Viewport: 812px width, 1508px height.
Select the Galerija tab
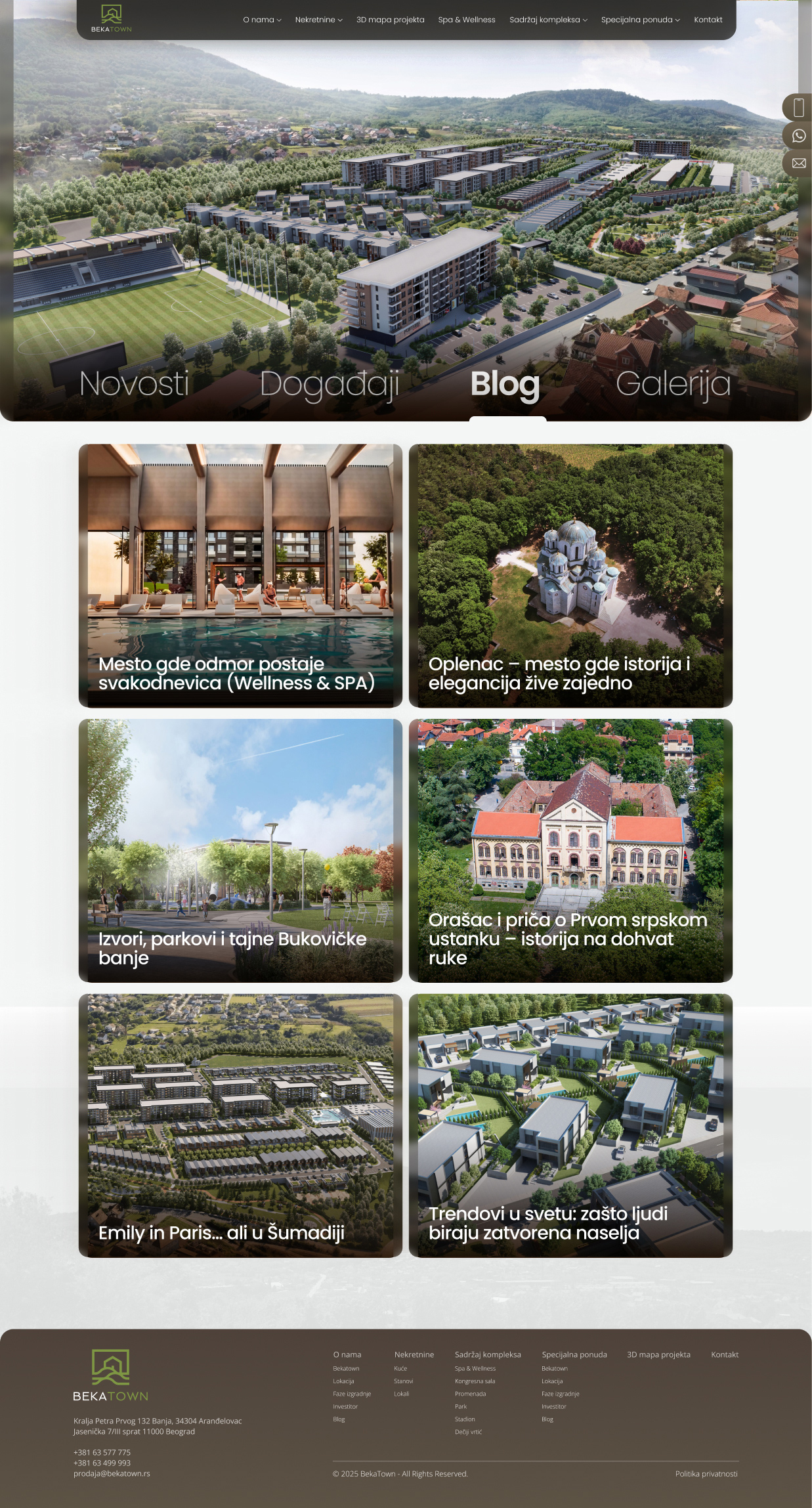pyautogui.click(x=673, y=383)
